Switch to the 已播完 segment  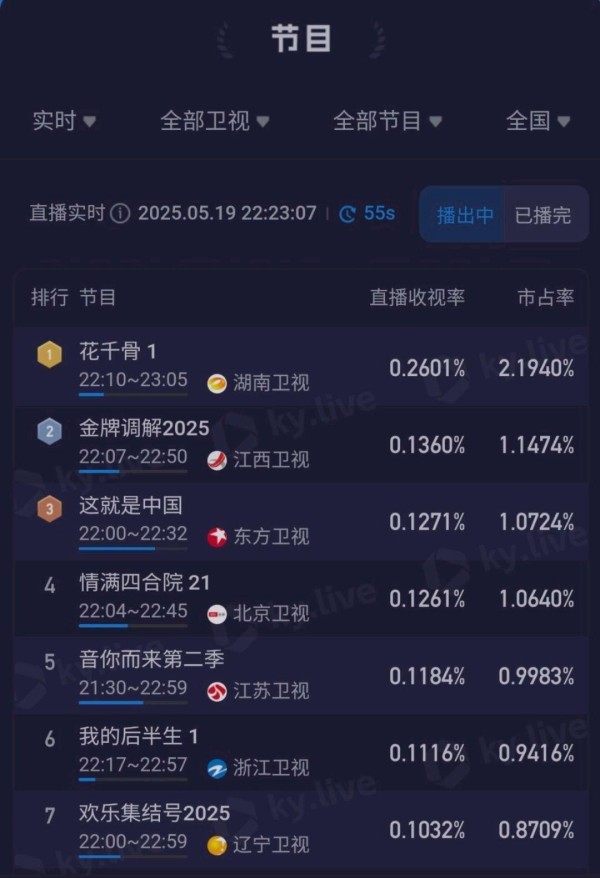543,214
